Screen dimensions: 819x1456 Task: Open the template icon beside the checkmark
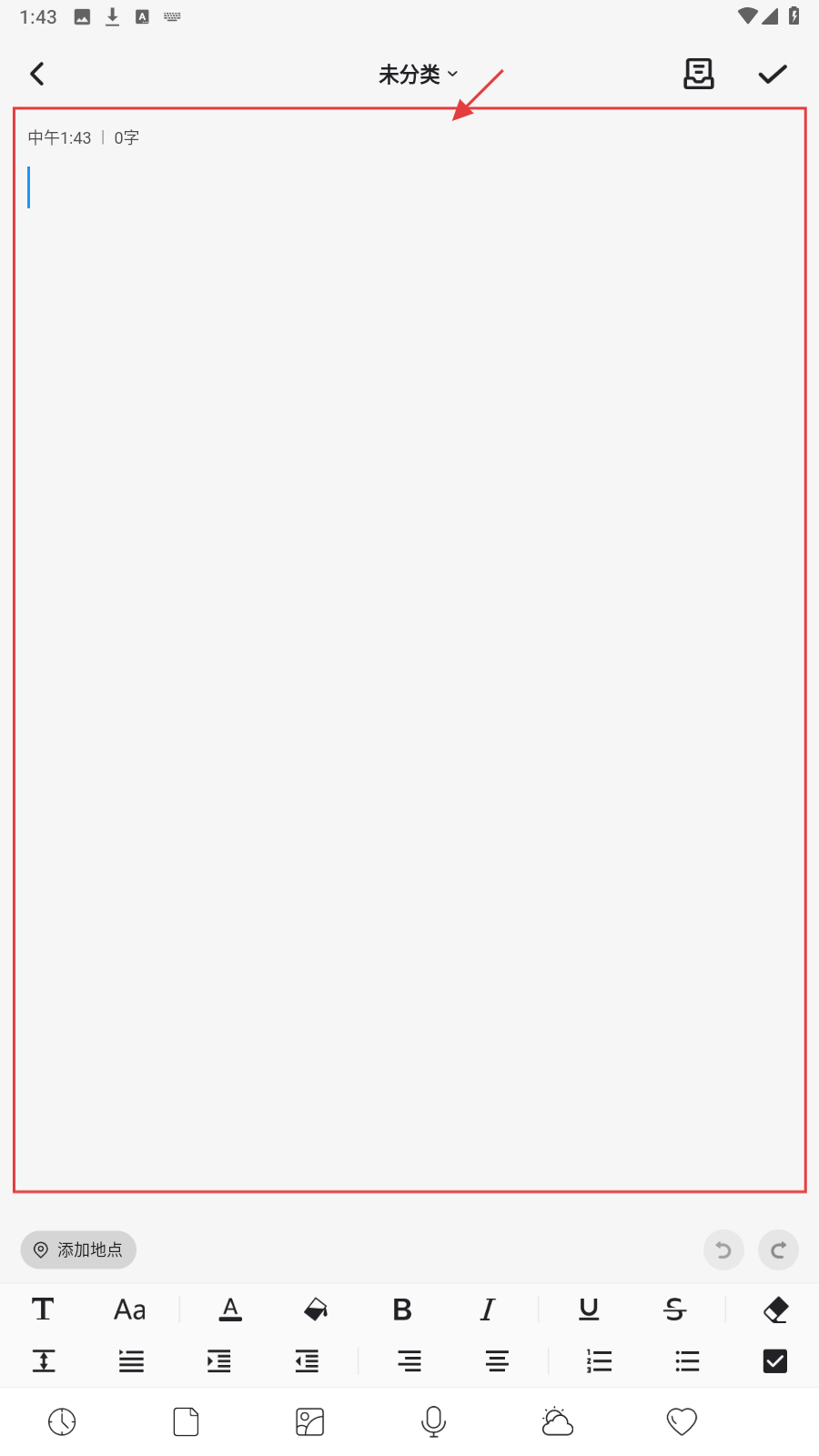698,74
